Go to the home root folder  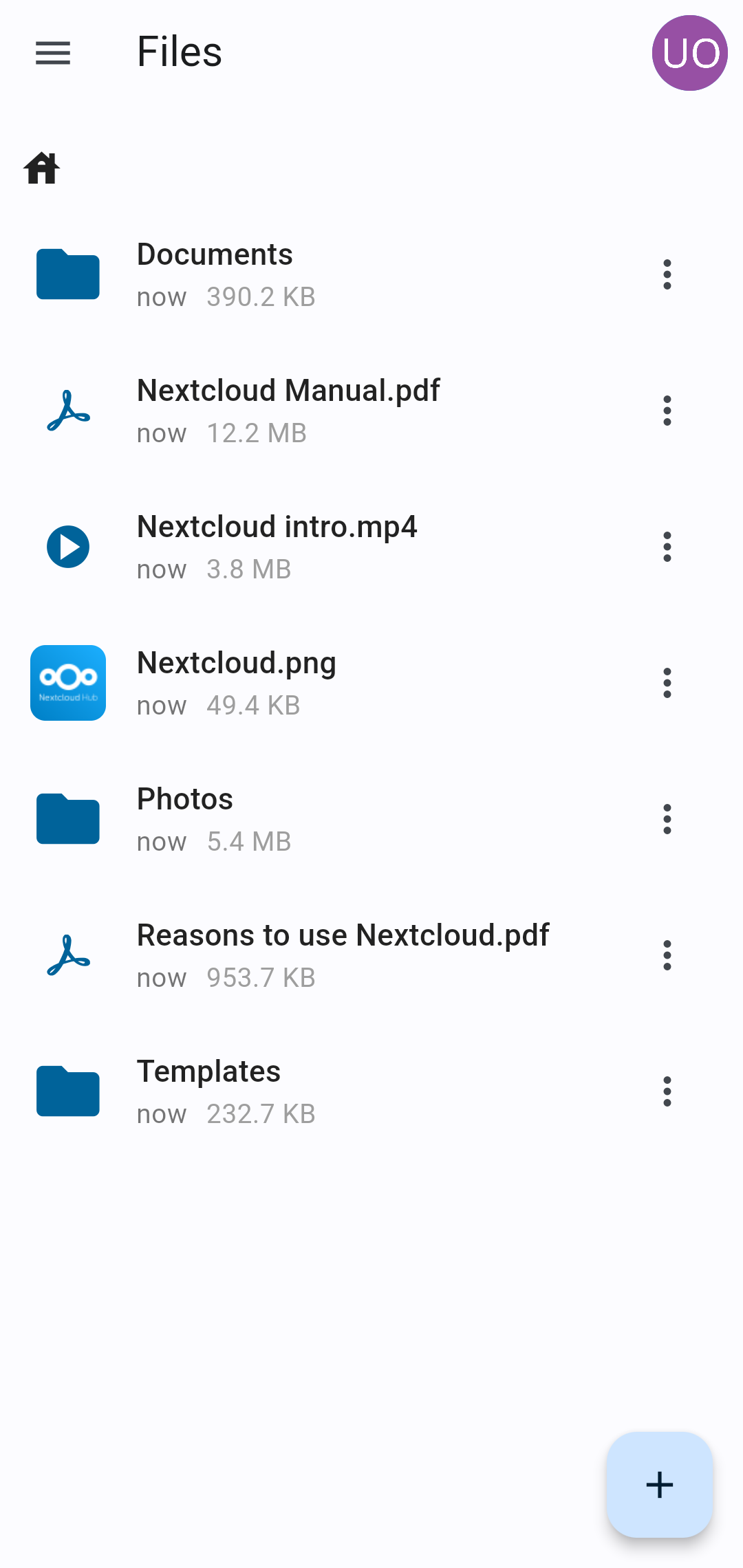click(x=42, y=168)
